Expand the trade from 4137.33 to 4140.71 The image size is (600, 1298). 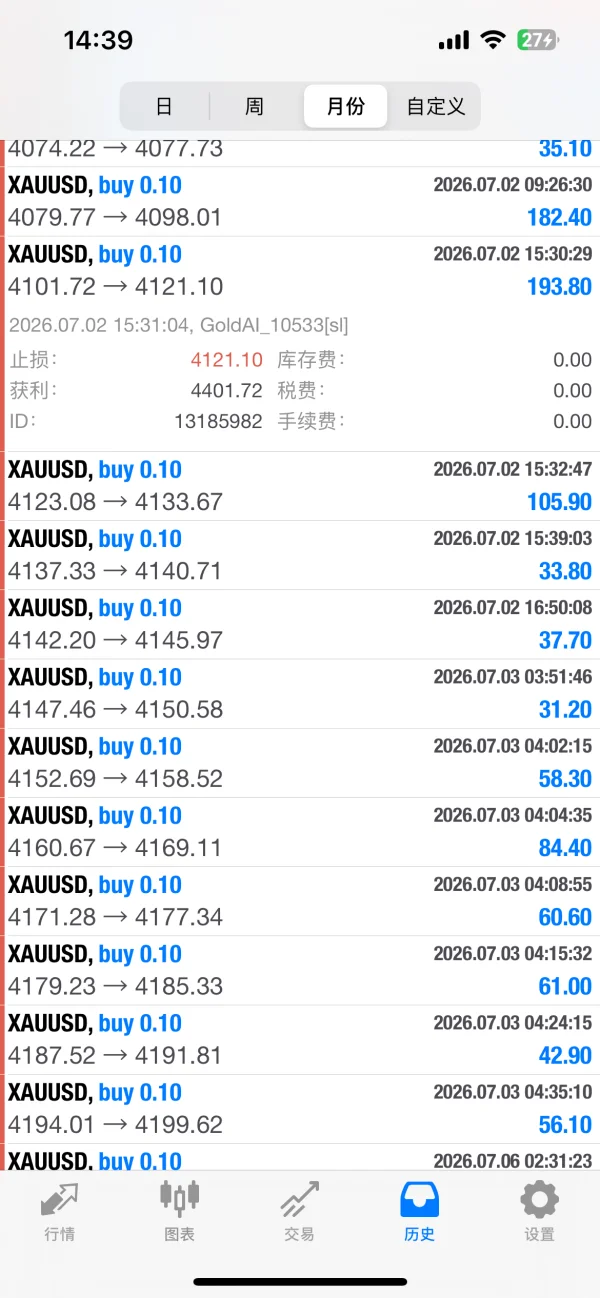[300, 555]
